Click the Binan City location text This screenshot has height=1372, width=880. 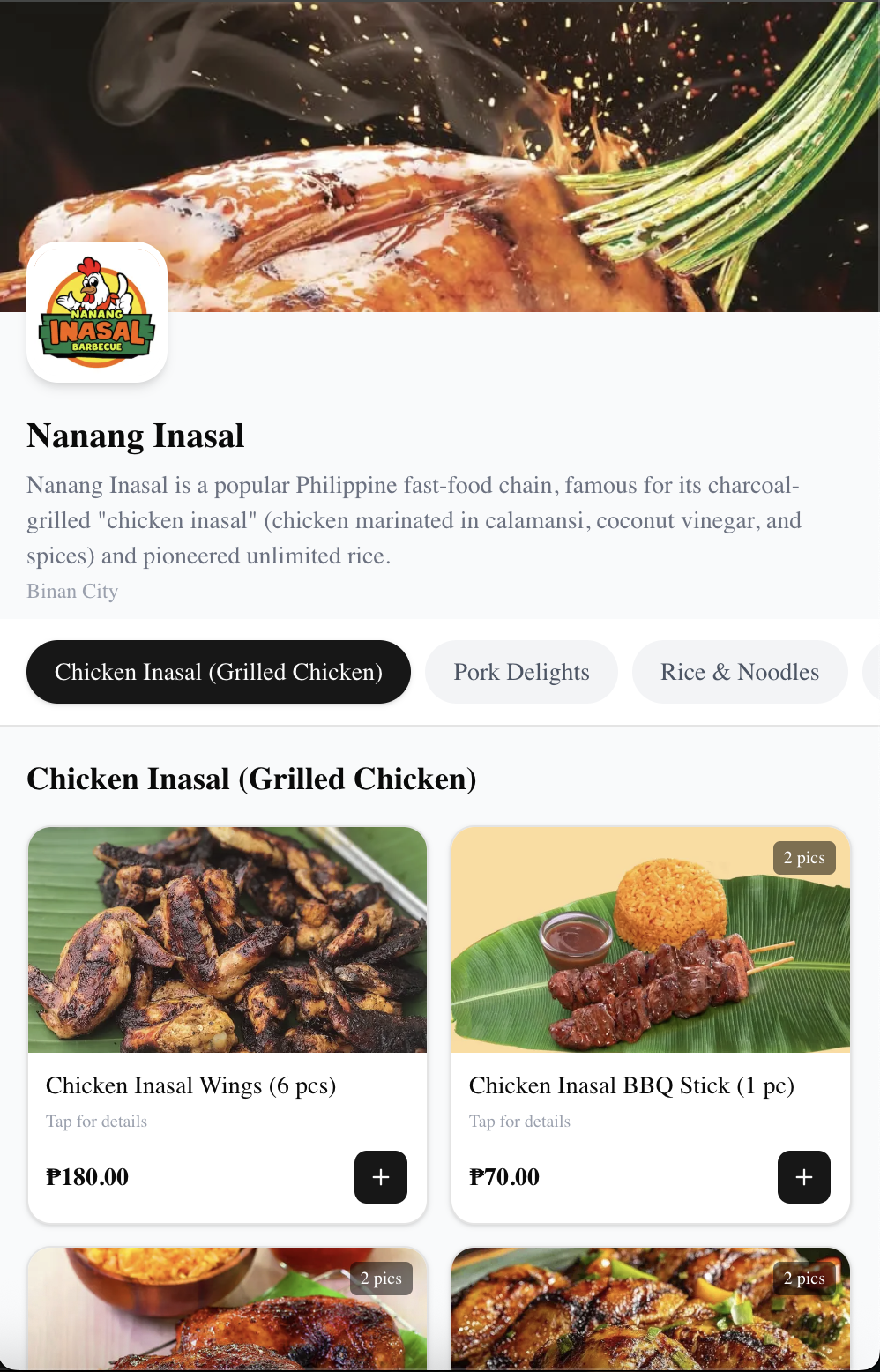coord(72,591)
